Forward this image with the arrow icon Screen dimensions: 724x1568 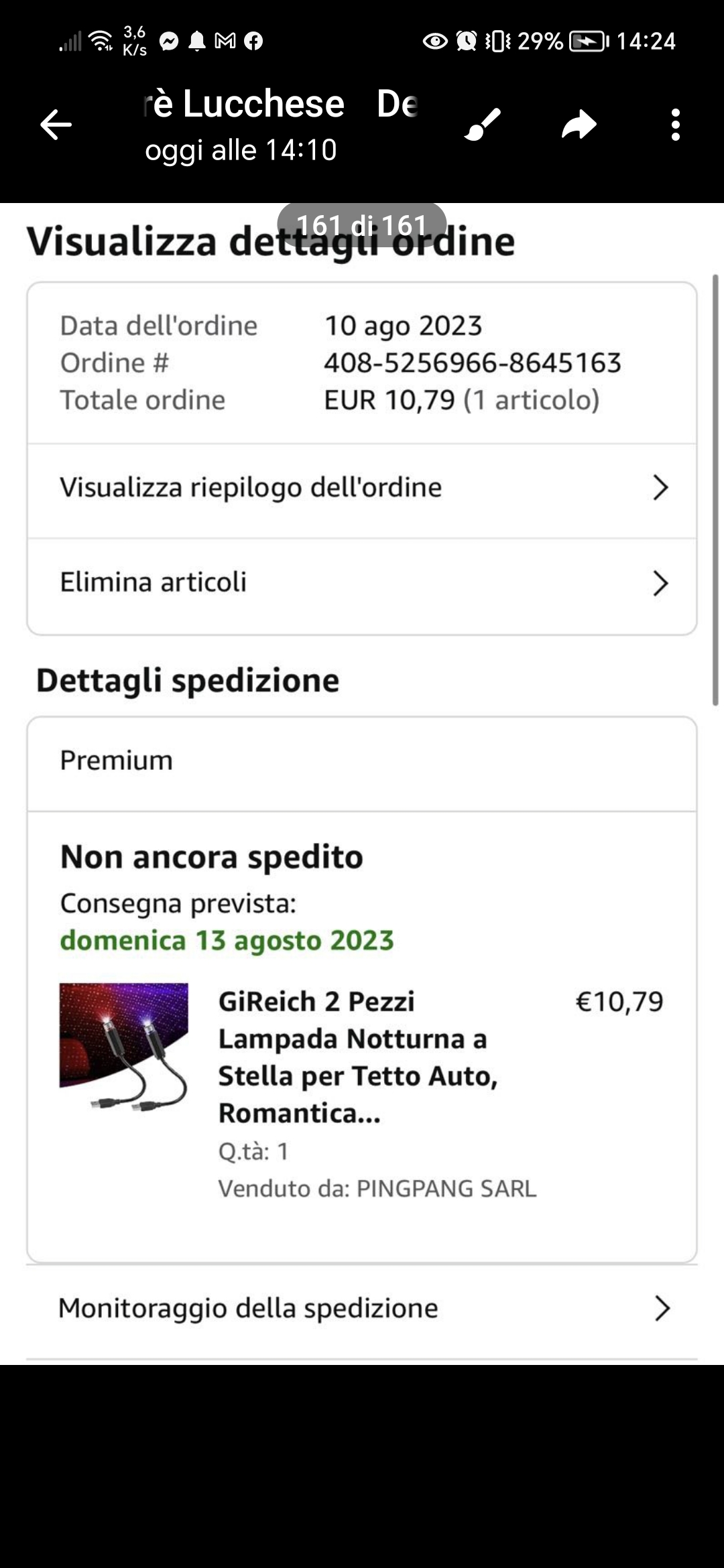tap(579, 125)
